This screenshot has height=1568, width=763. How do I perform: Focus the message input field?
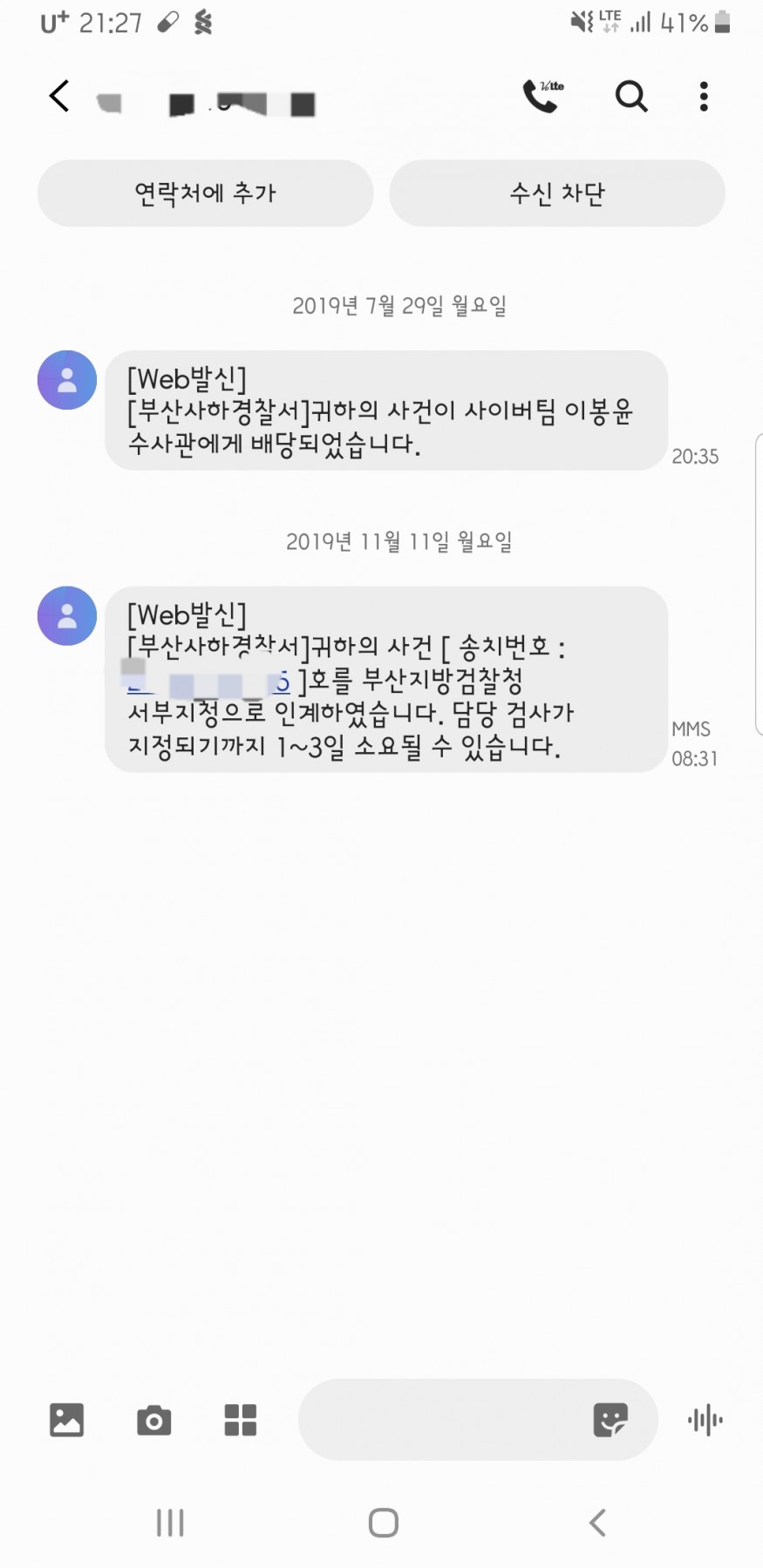tap(445, 1420)
